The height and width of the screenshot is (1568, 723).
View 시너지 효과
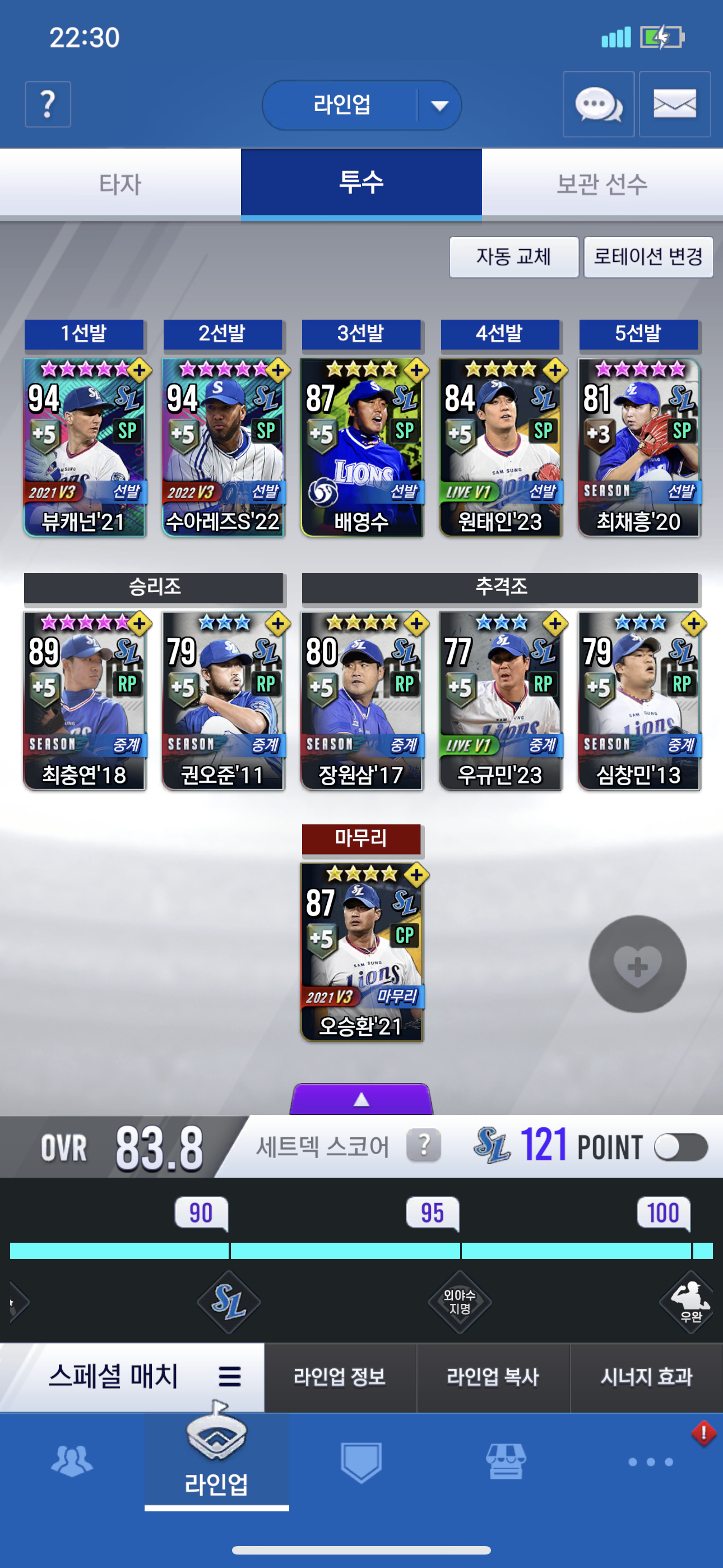[x=646, y=1377]
